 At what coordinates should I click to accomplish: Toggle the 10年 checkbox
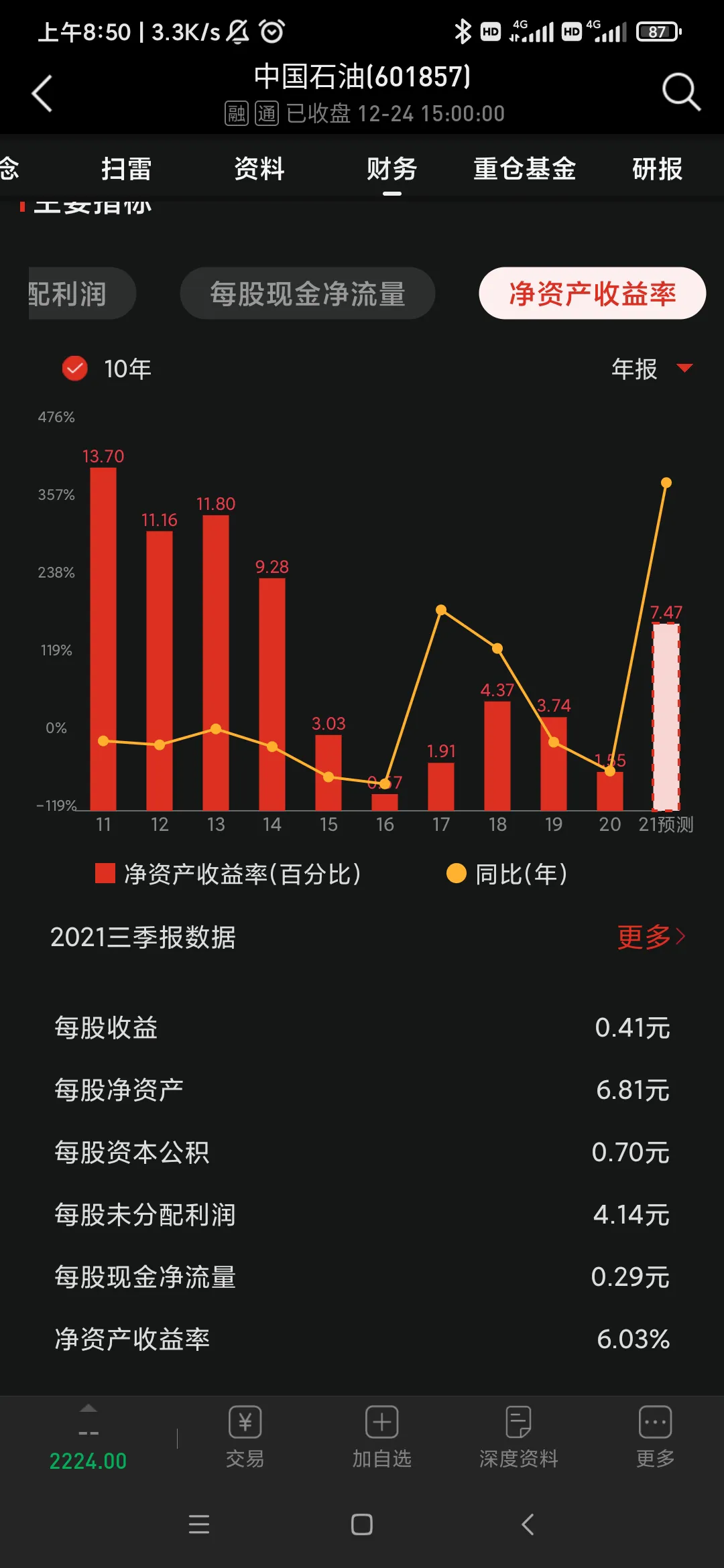(x=74, y=369)
